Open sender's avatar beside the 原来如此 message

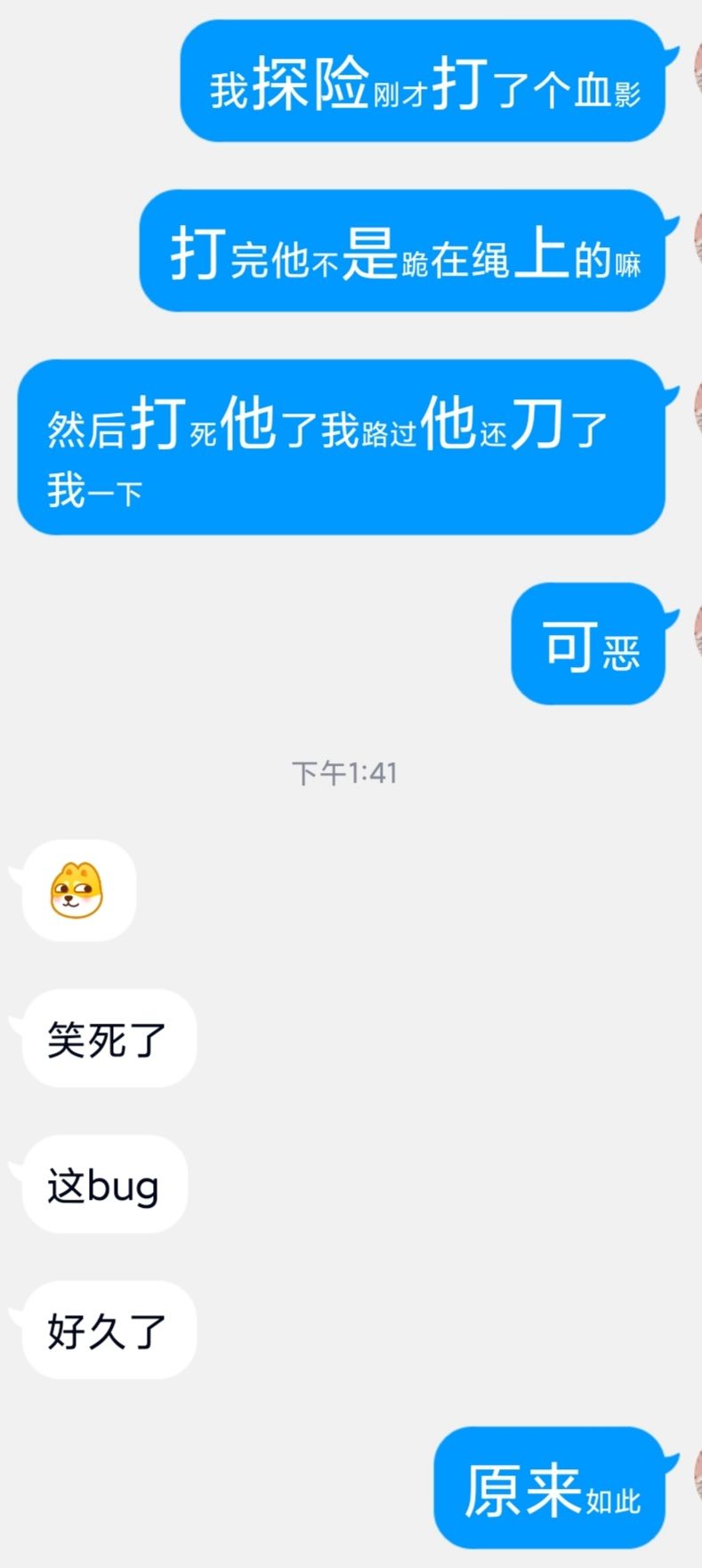coord(698,1475)
